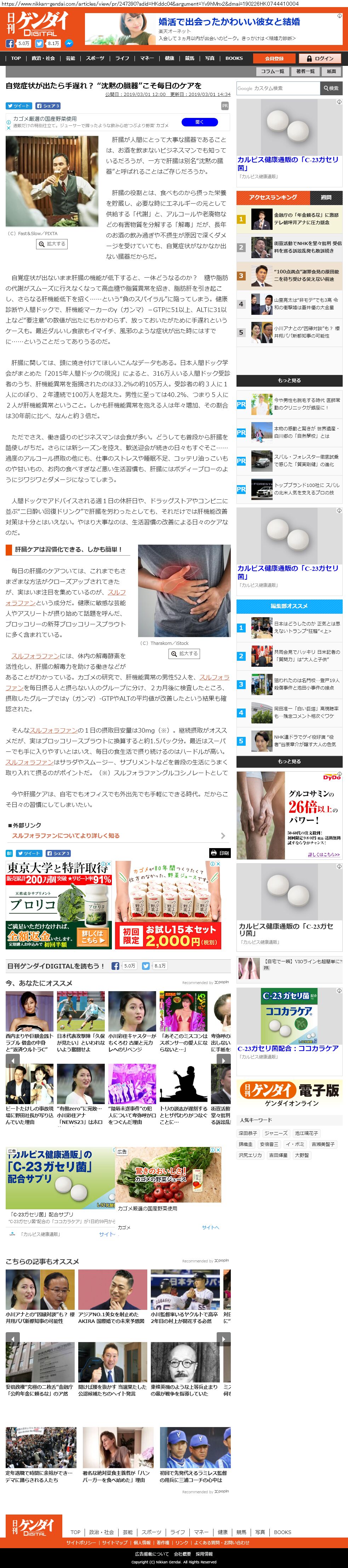Follow the スルフォラファンについてより詳しく知る link
348x1568 pixels.
(66, 836)
